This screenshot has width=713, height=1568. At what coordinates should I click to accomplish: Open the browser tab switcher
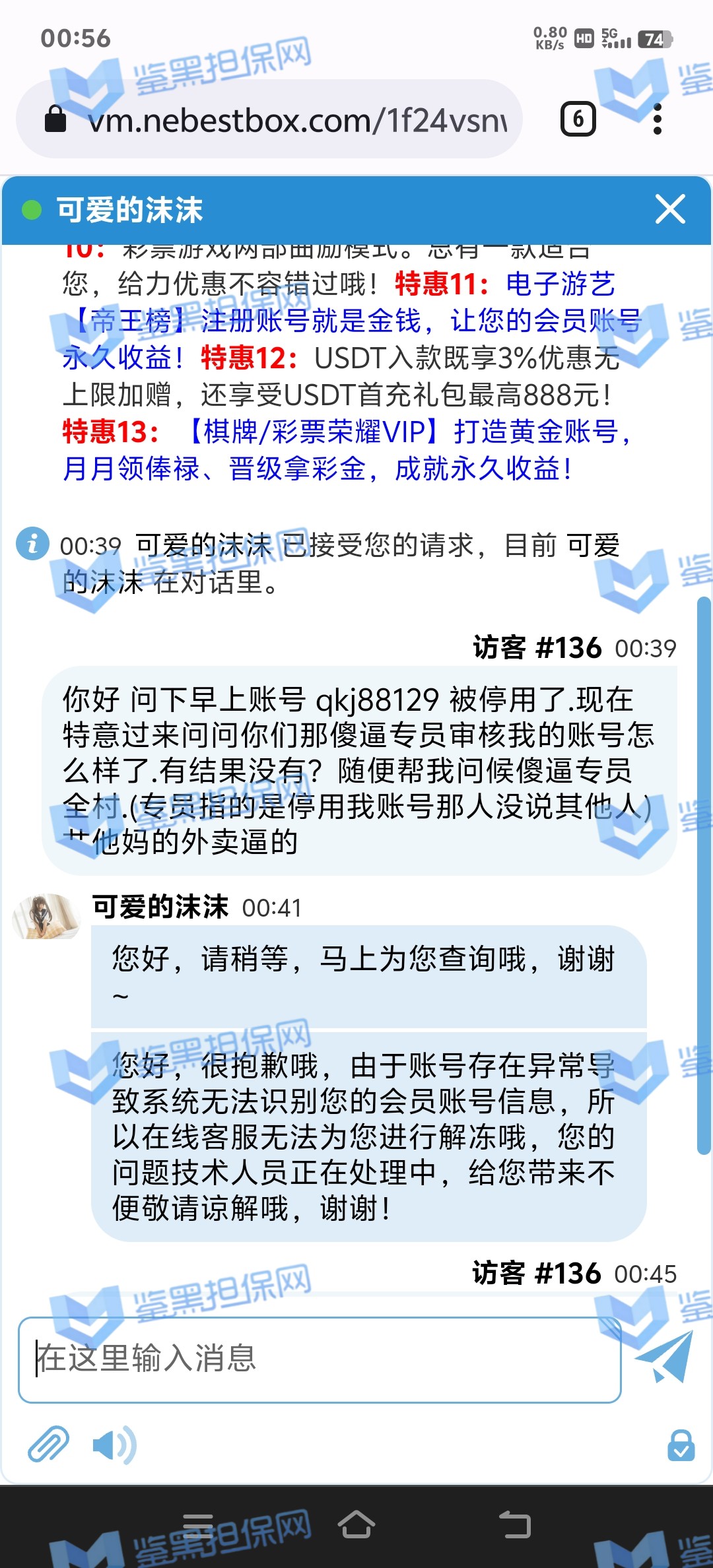[578, 119]
